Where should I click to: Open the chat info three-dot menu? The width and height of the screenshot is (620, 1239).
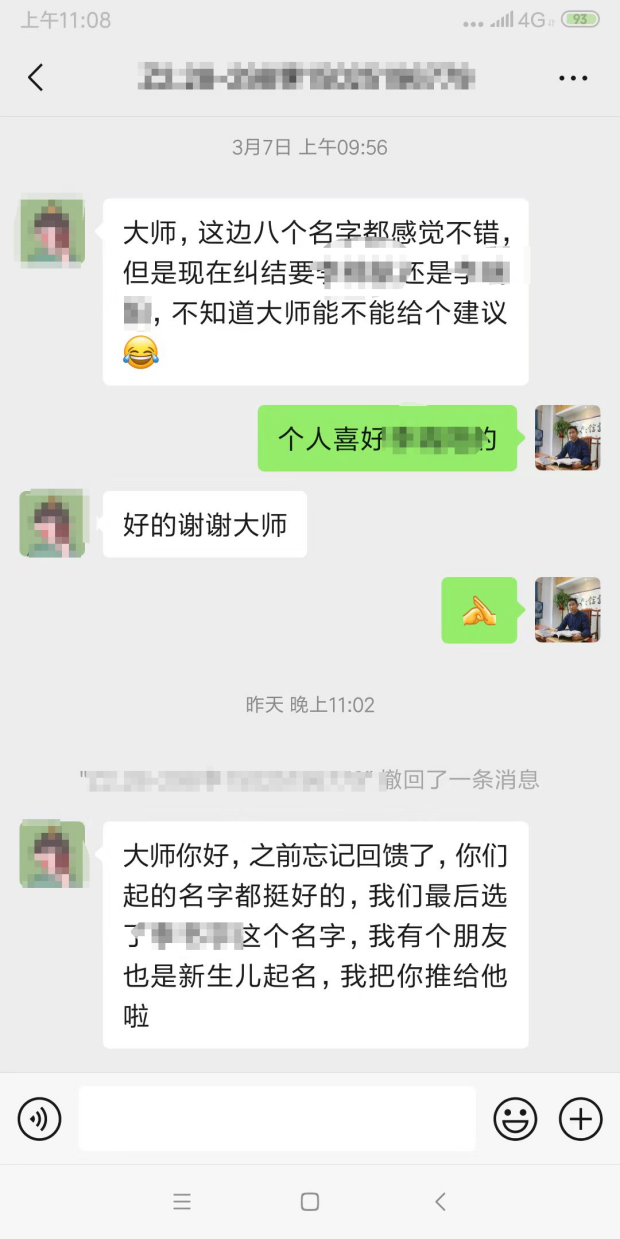573,78
